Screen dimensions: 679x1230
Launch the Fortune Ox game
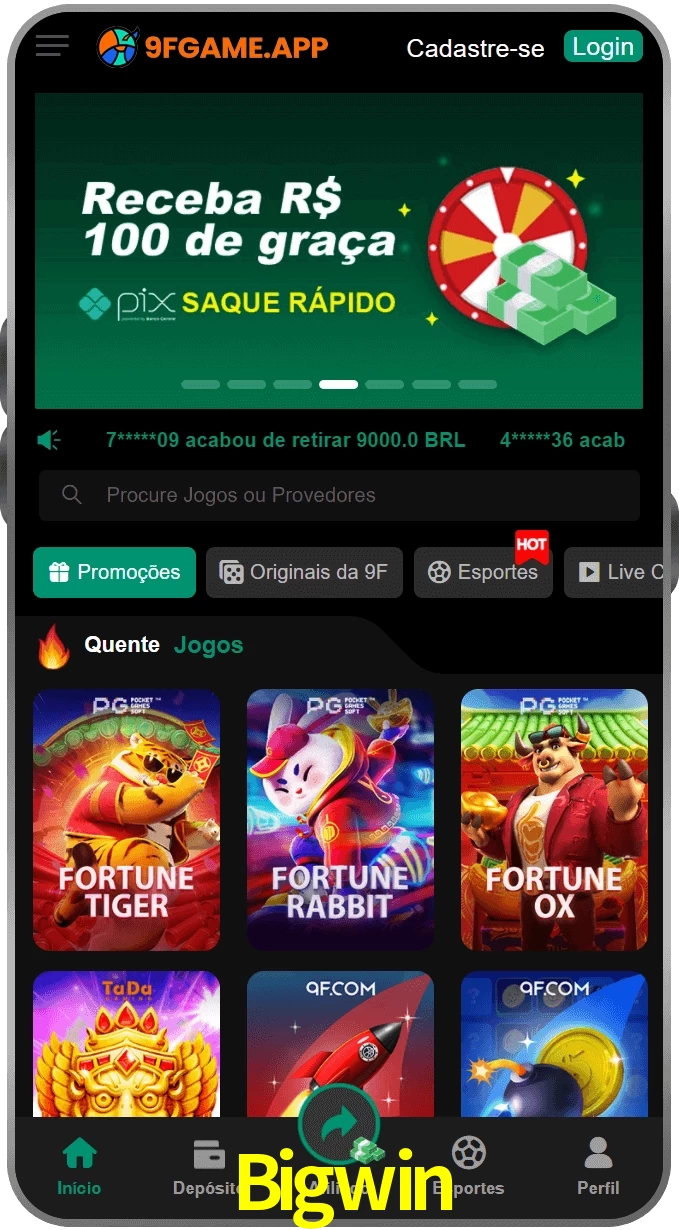click(554, 819)
